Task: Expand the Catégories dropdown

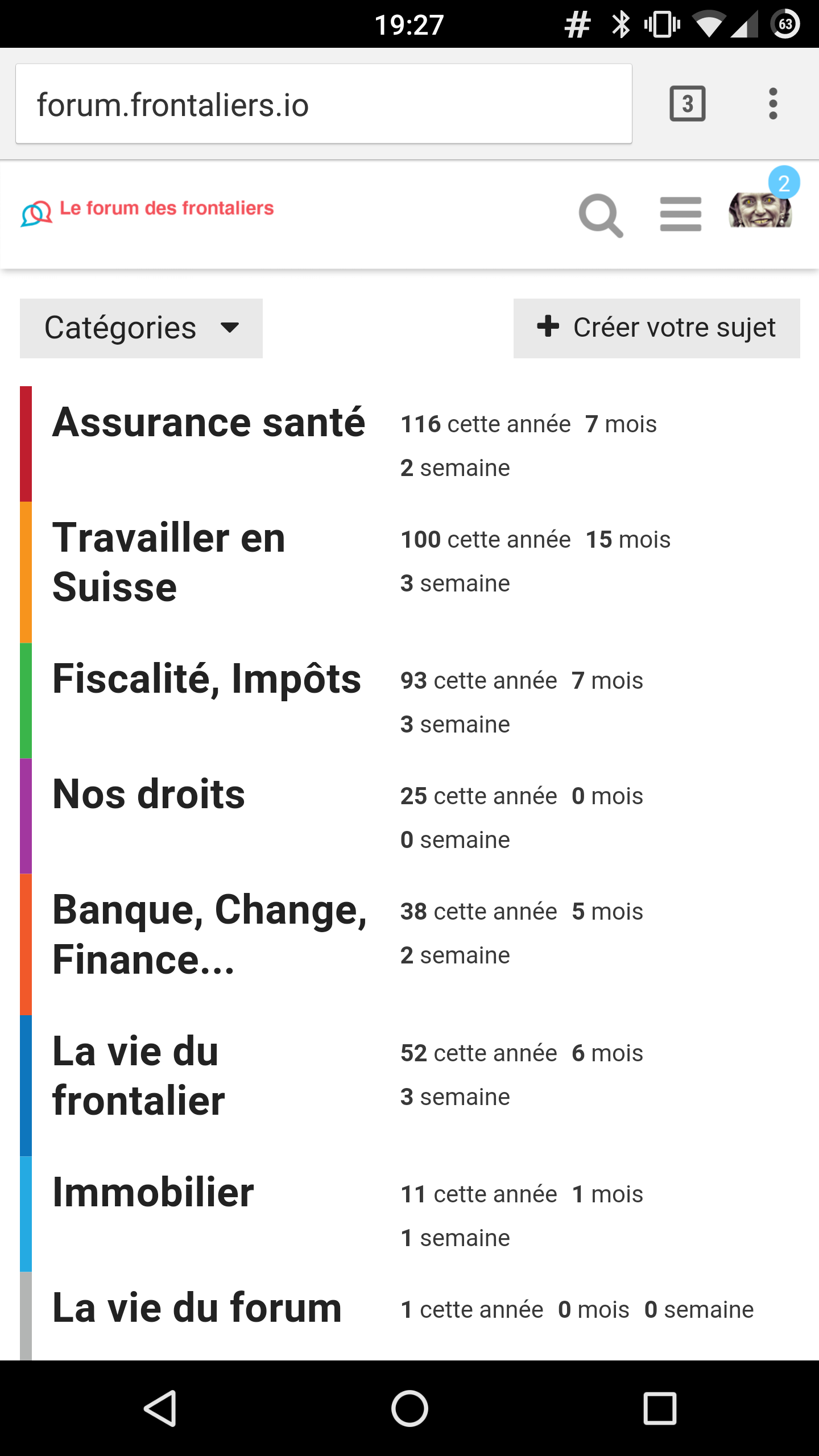Action: coord(141,328)
